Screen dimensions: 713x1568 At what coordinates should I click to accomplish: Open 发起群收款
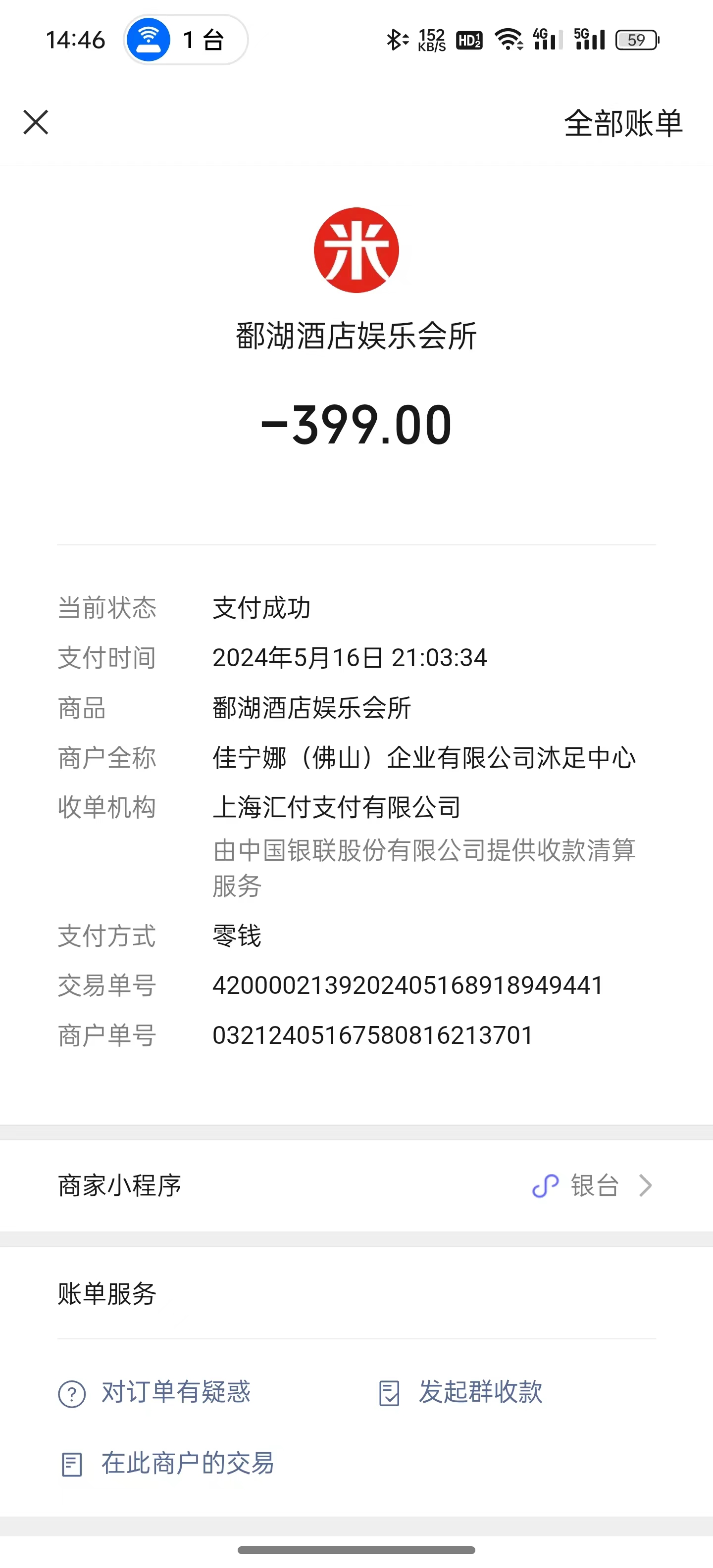[x=481, y=1393]
